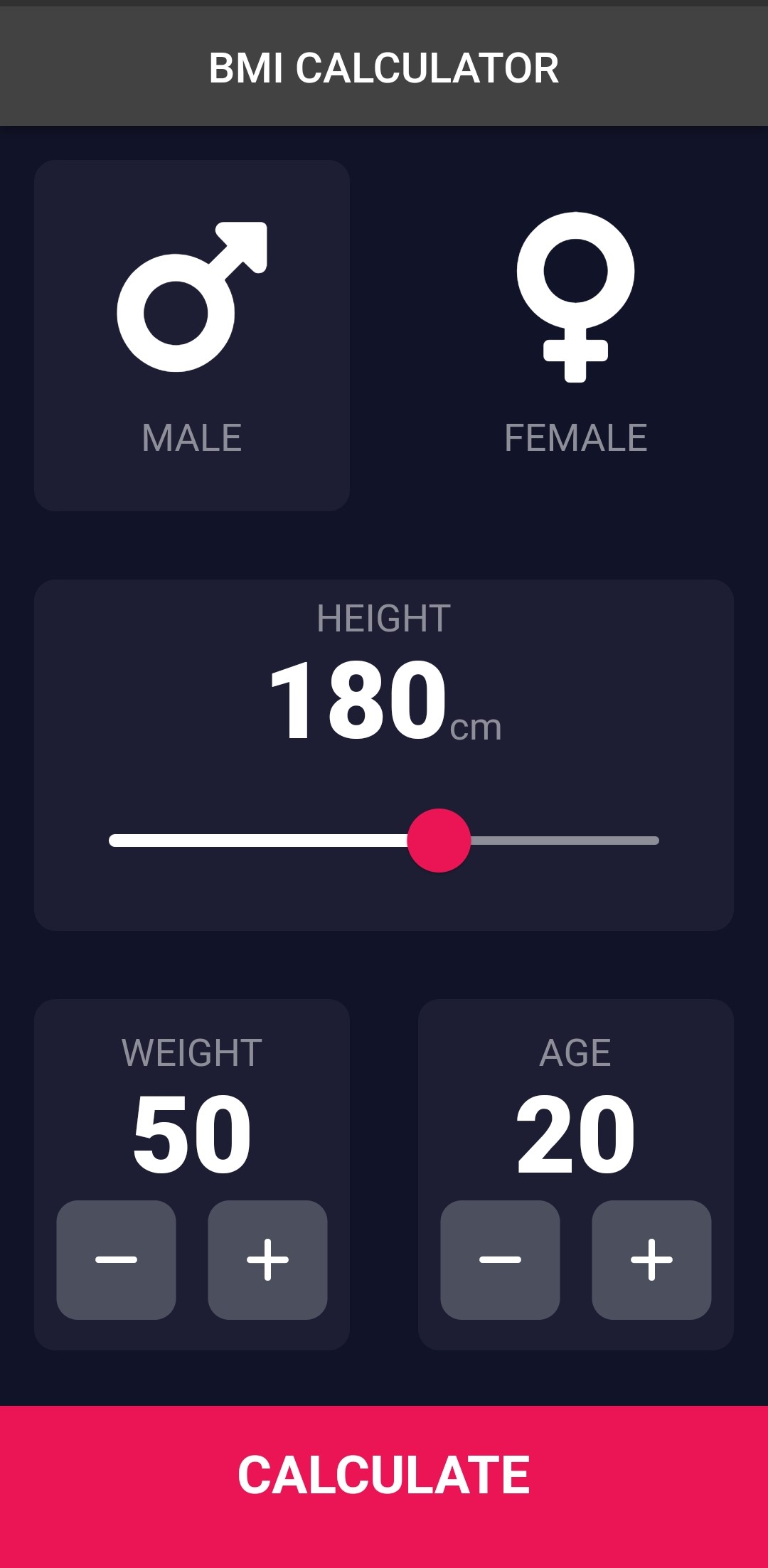The height and width of the screenshot is (1568, 768).
Task: Switch gender selection to FEMALE
Action: click(x=576, y=334)
